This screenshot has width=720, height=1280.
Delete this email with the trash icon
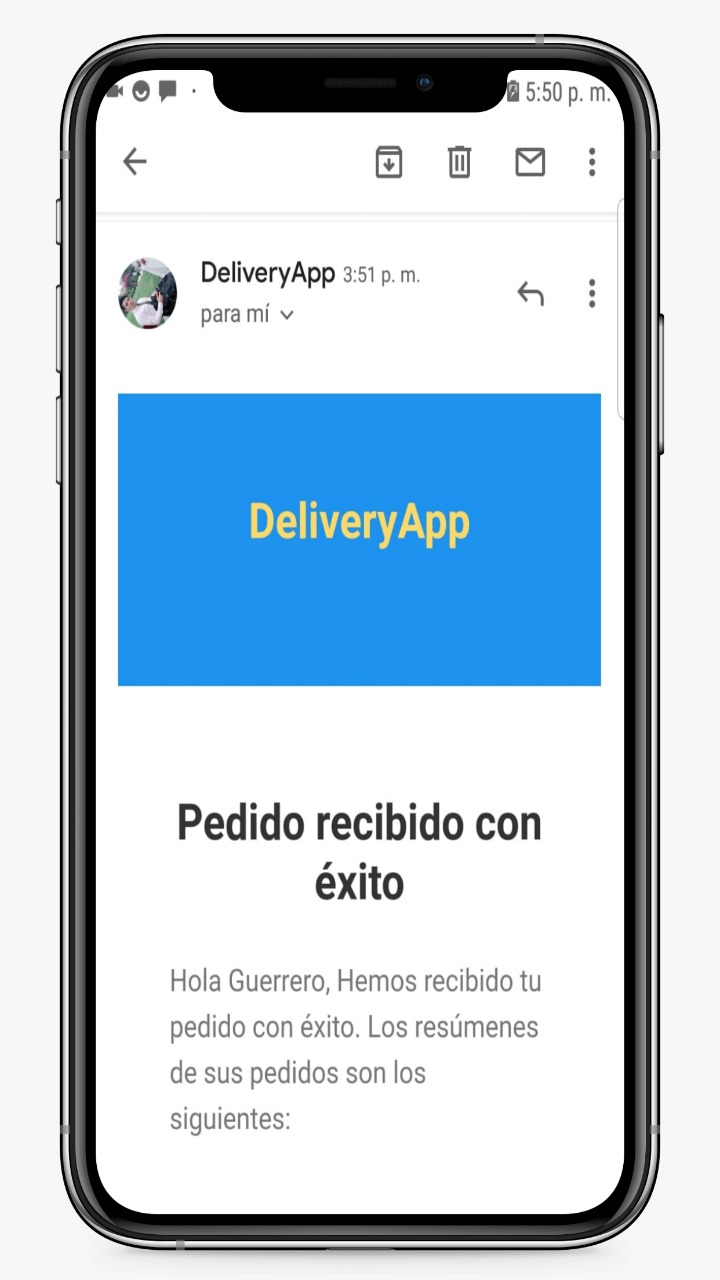coord(459,162)
